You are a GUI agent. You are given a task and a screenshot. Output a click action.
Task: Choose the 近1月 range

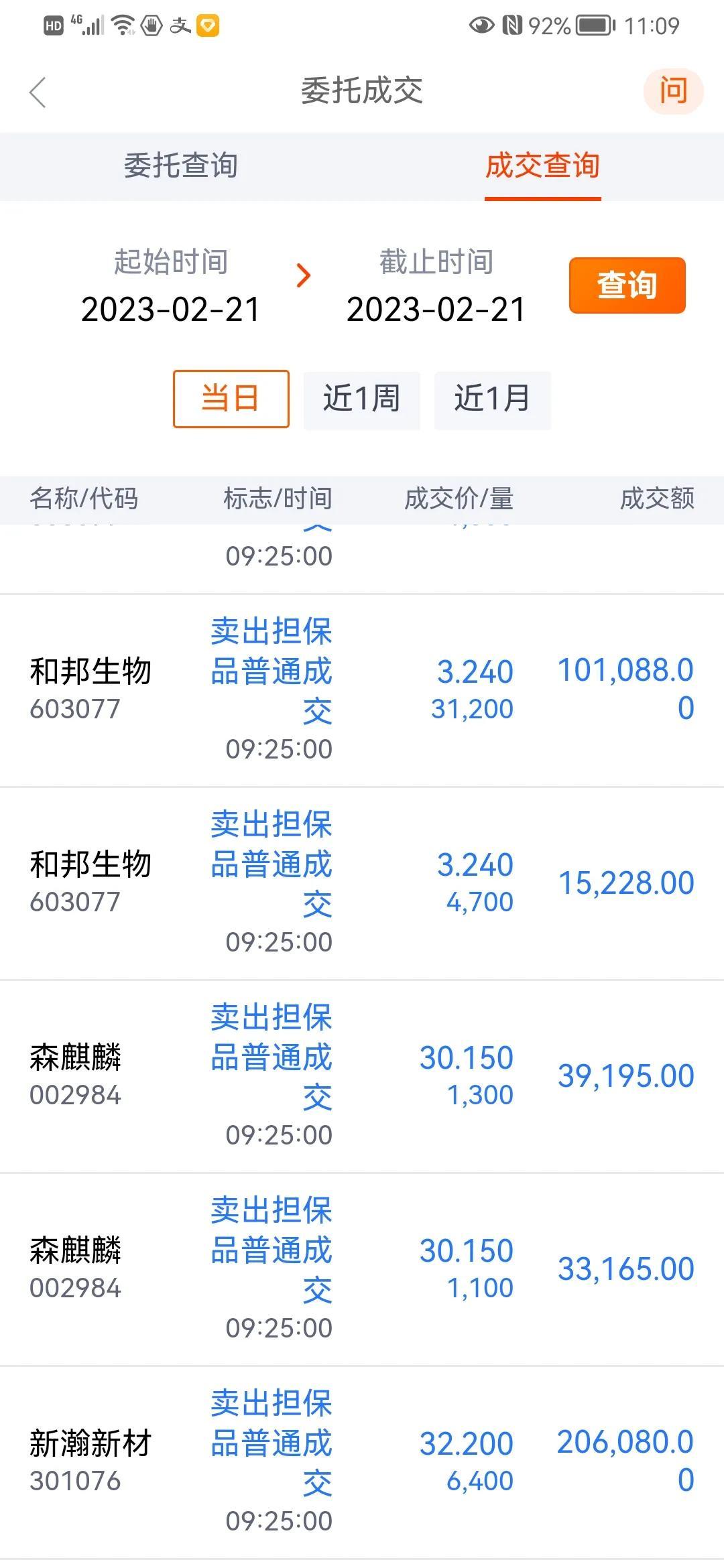493,399
